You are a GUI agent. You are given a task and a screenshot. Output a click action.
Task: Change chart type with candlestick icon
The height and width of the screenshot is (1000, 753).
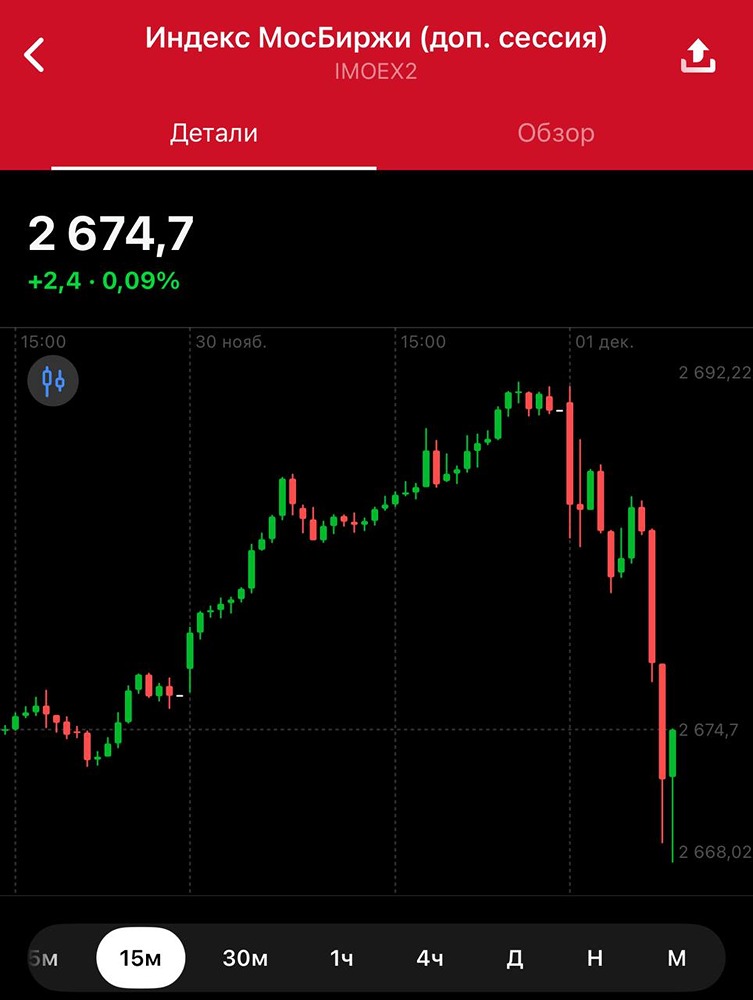tap(53, 380)
